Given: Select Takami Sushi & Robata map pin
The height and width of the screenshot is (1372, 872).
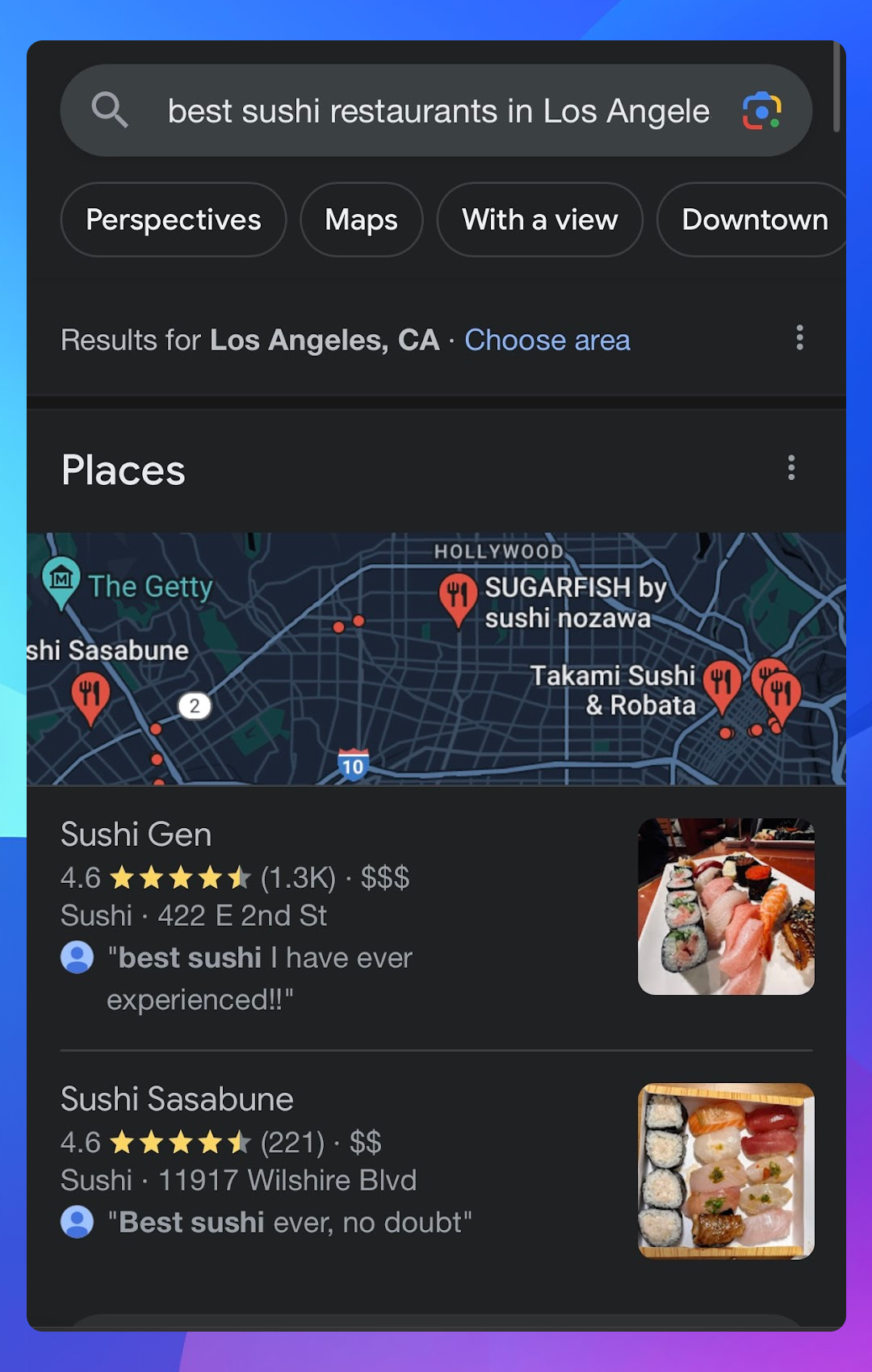Looking at the screenshot, I should point(722,683).
